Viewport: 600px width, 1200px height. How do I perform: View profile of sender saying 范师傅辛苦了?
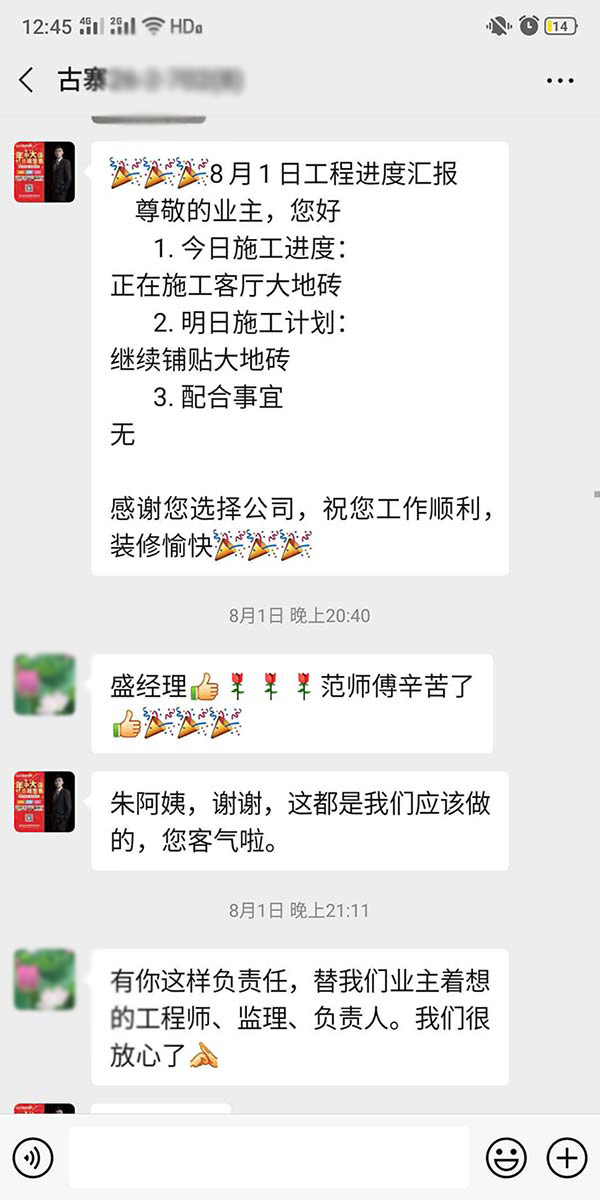point(44,684)
